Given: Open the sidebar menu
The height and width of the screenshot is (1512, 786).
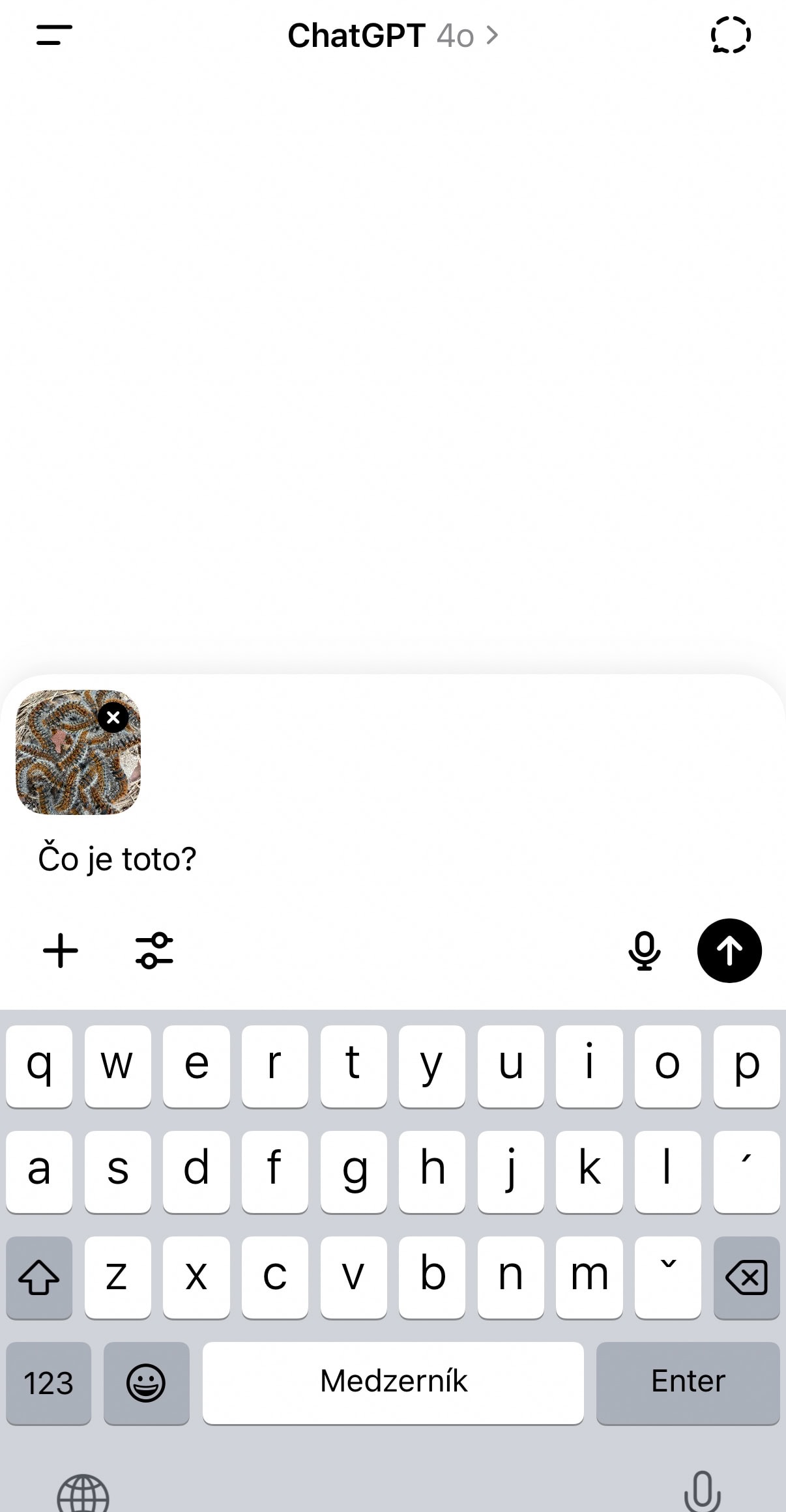Looking at the screenshot, I should (x=54, y=35).
